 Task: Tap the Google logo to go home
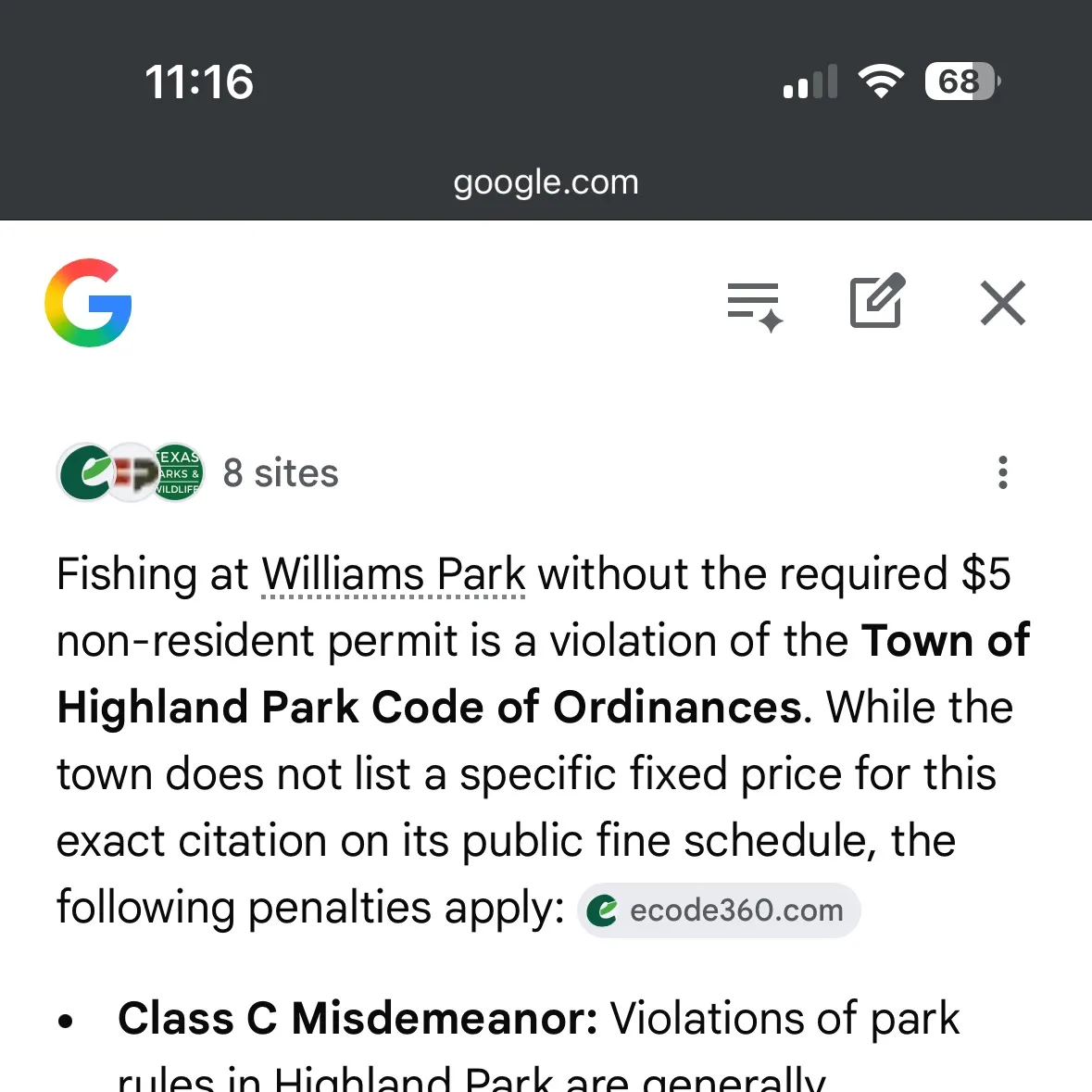coord(89,303)
